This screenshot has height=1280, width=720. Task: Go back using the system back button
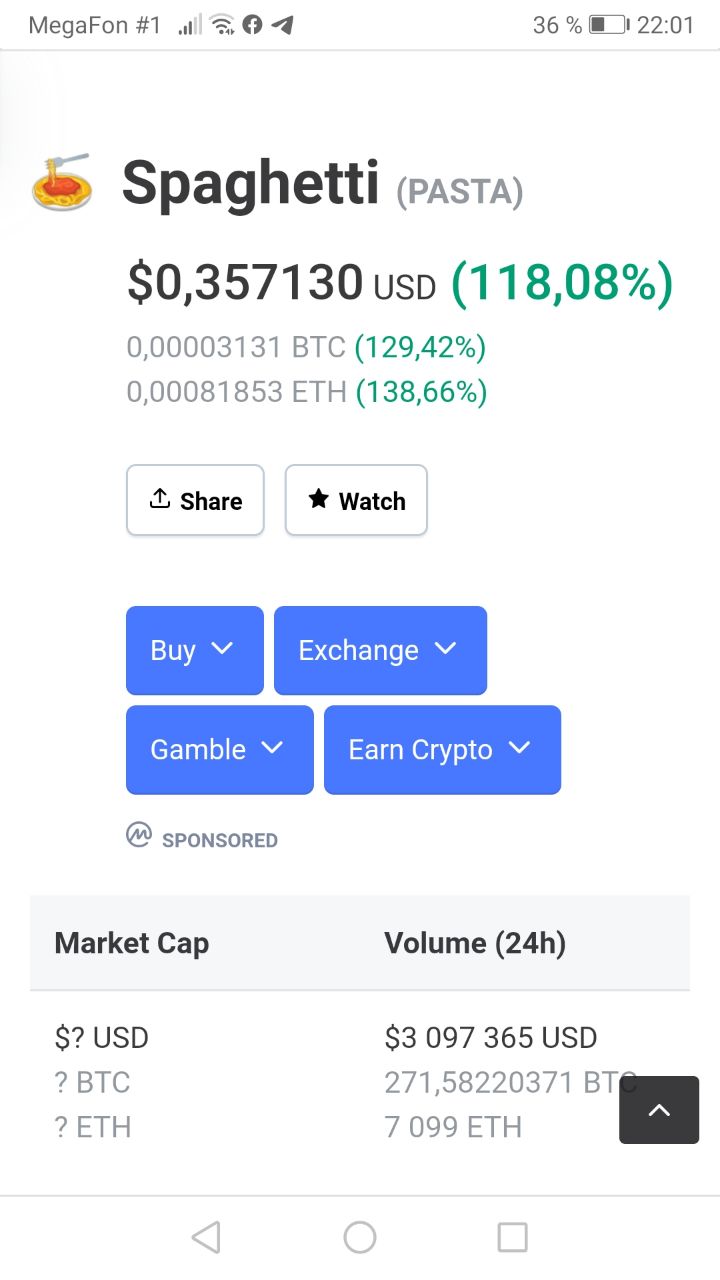pos(206,1238)
